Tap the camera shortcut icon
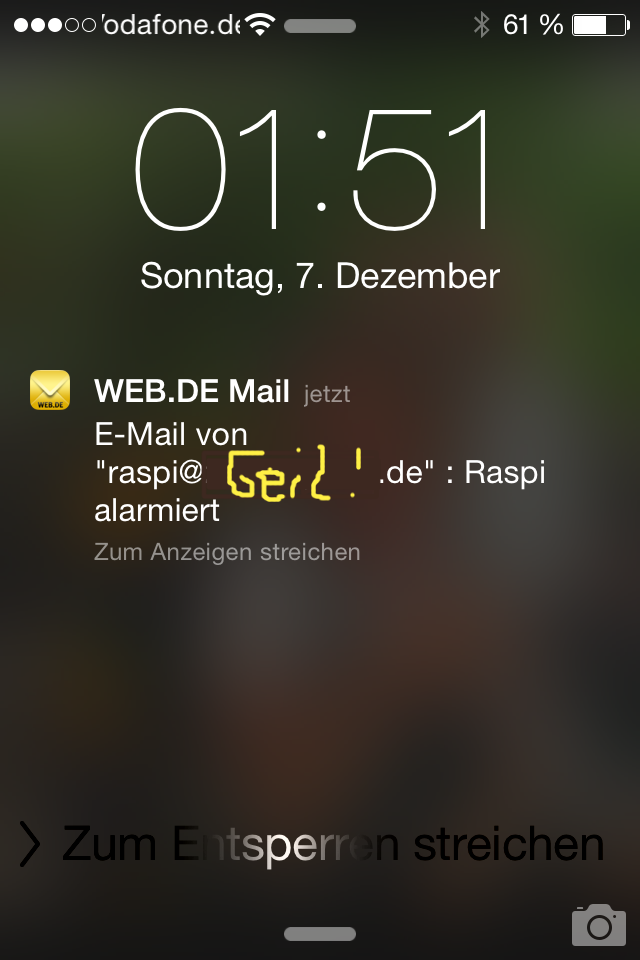This screenshot has height=960, width=640. pyautogui.click(x=598, y=924)
